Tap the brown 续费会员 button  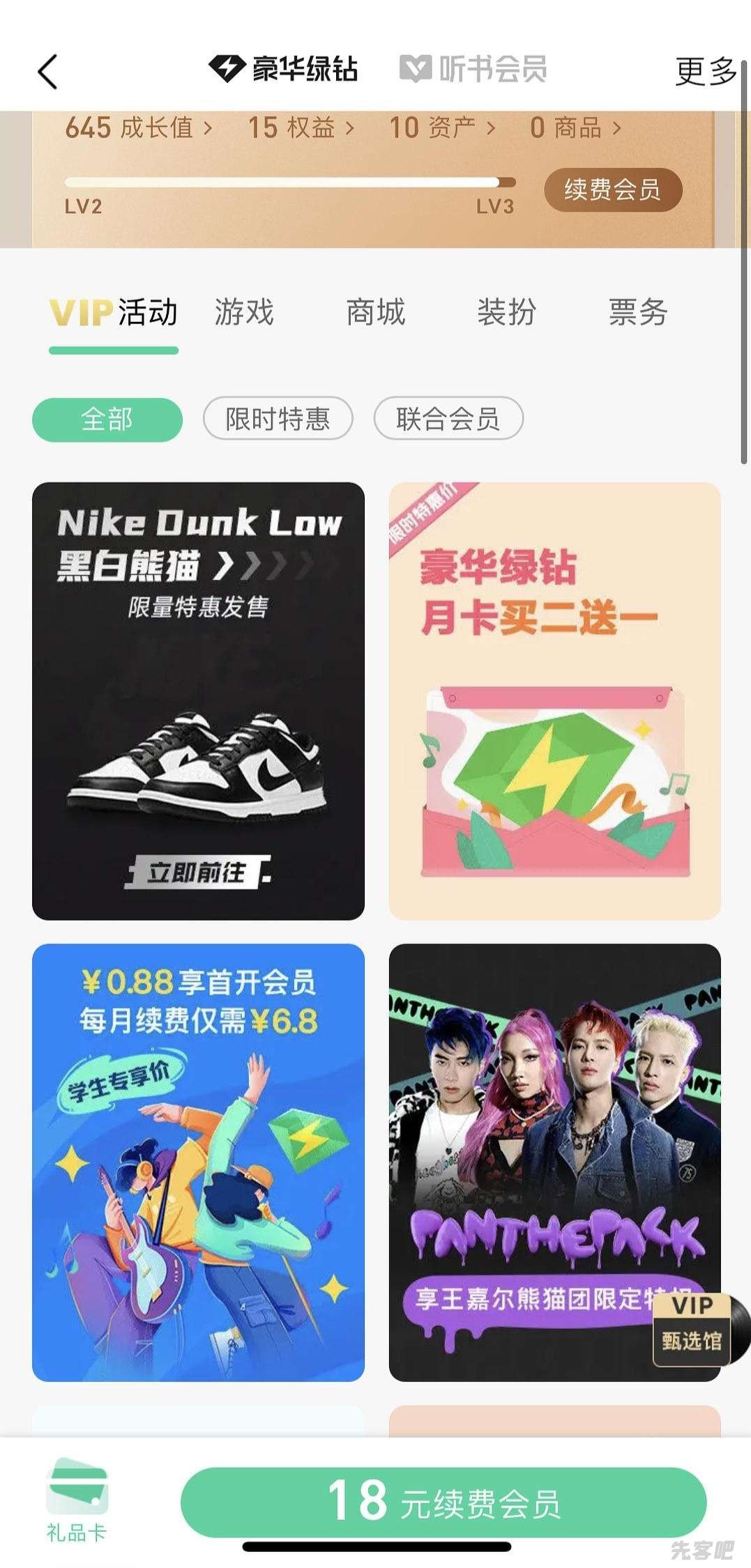[612, 190]
